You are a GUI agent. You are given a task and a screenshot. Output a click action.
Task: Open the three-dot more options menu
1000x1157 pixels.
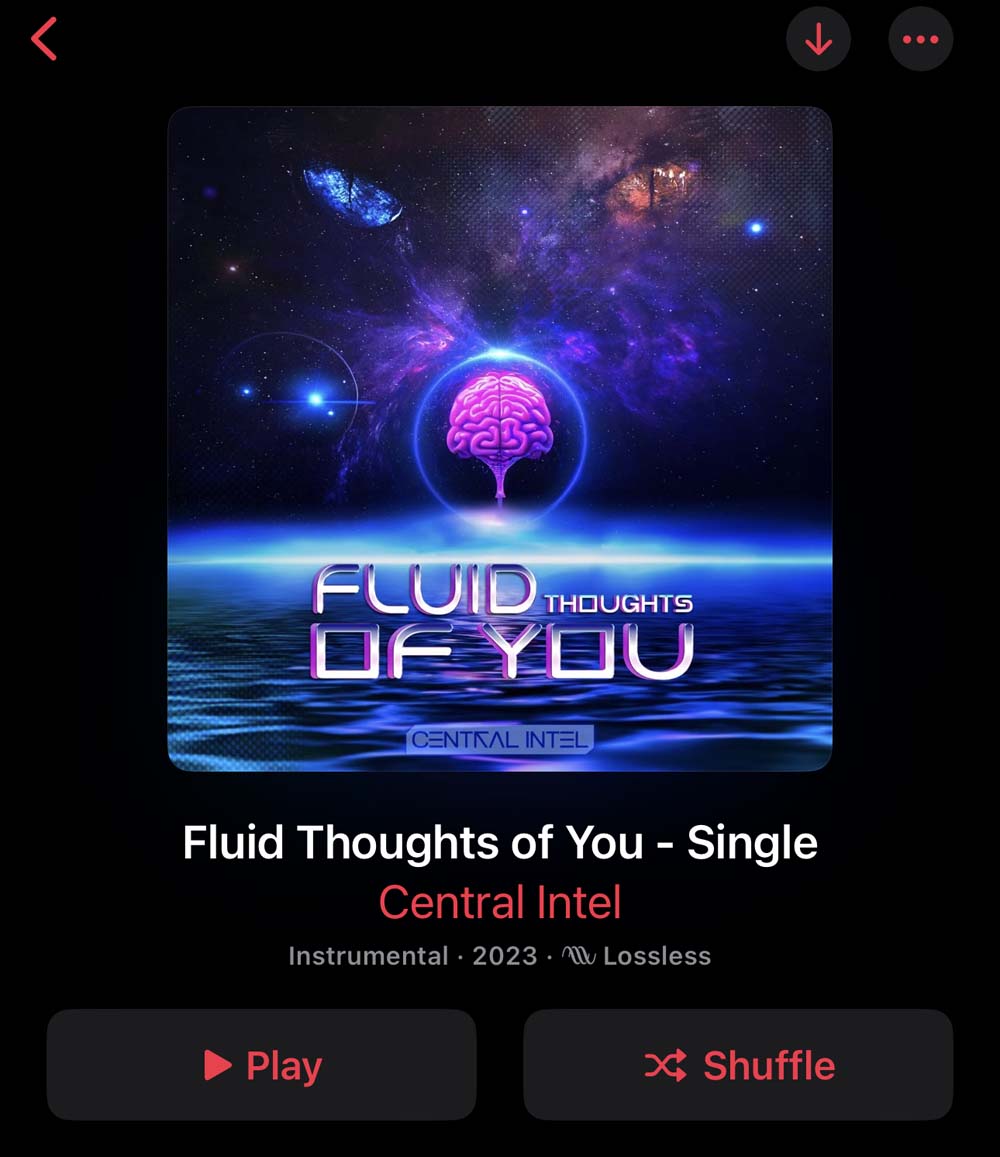pos(920,40)
